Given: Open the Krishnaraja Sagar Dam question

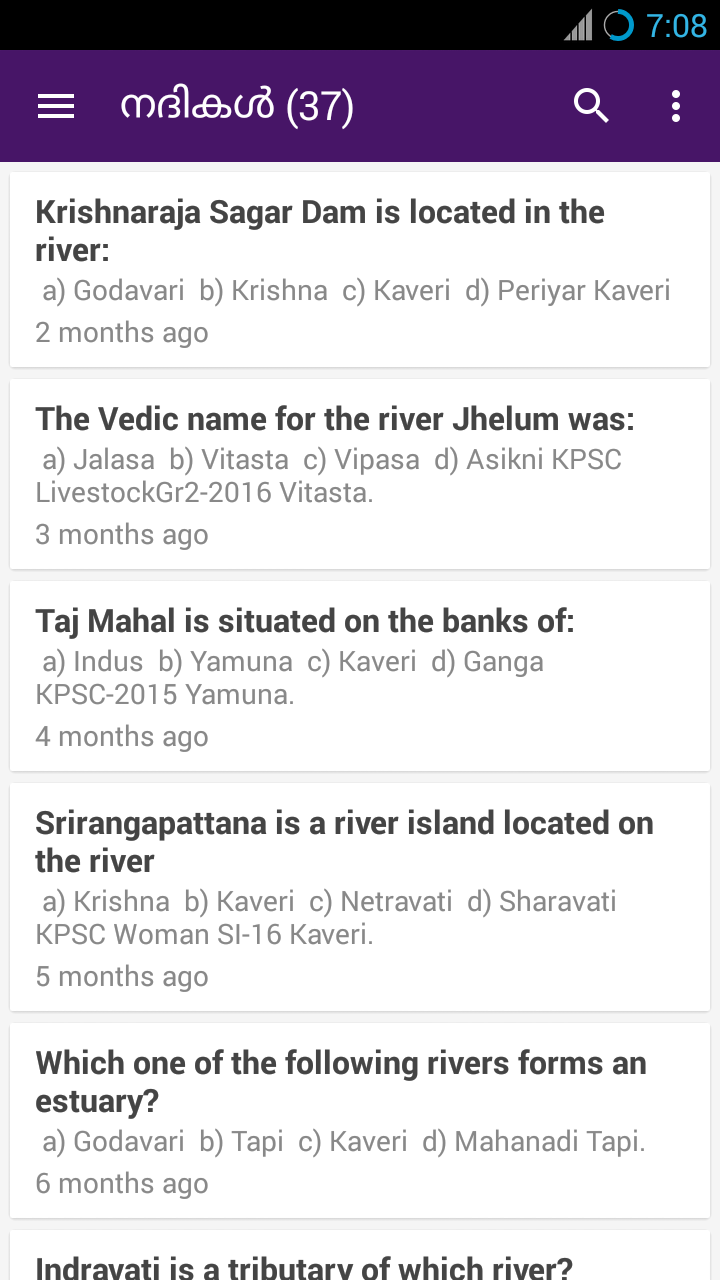Looking at the screenshot, I should click(360, 270).
